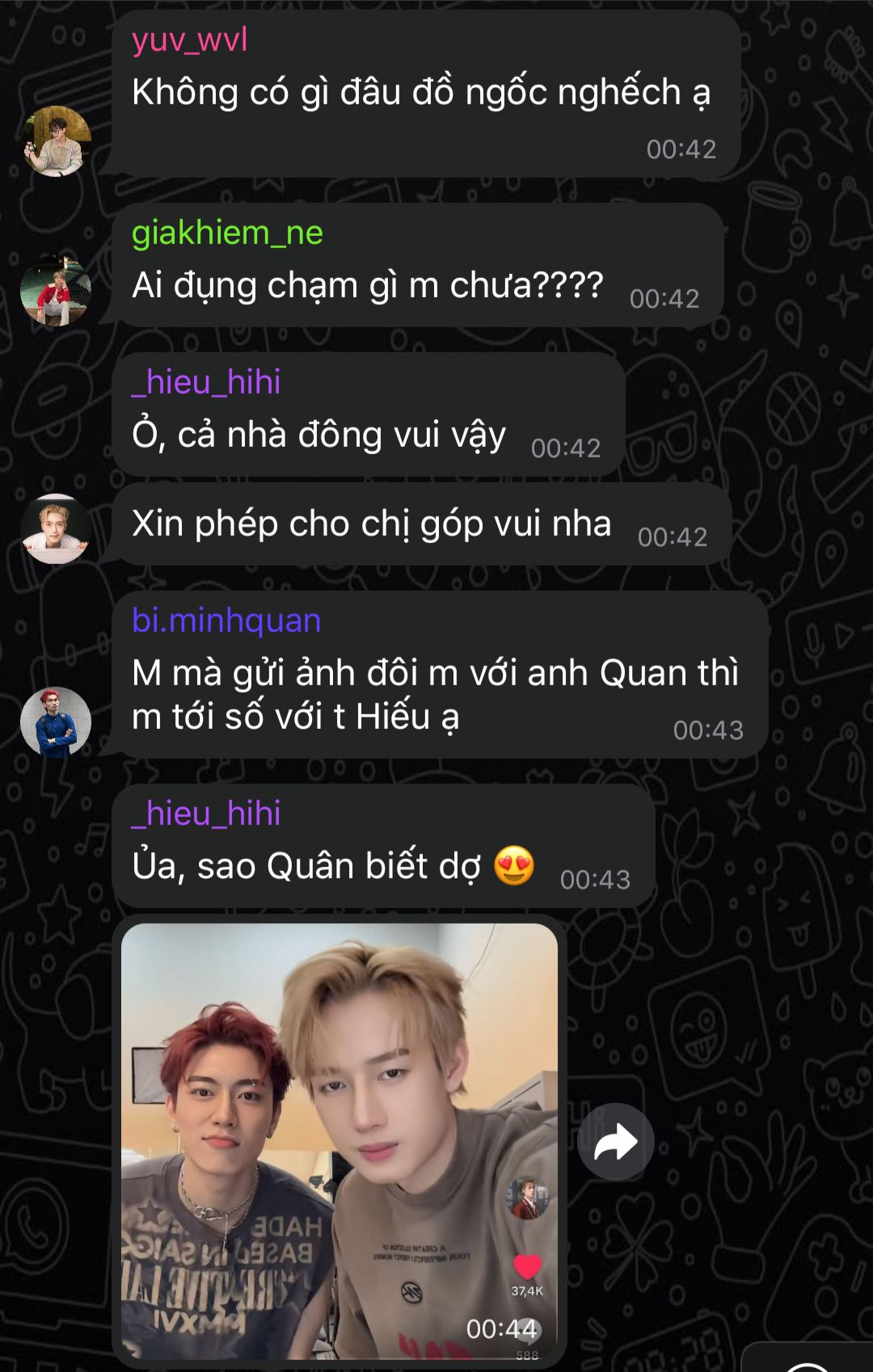This screenshot has width=873, height=1372.
Task: Open avatar beside "Xin phép cho chị" message
Action: (56, 528)
